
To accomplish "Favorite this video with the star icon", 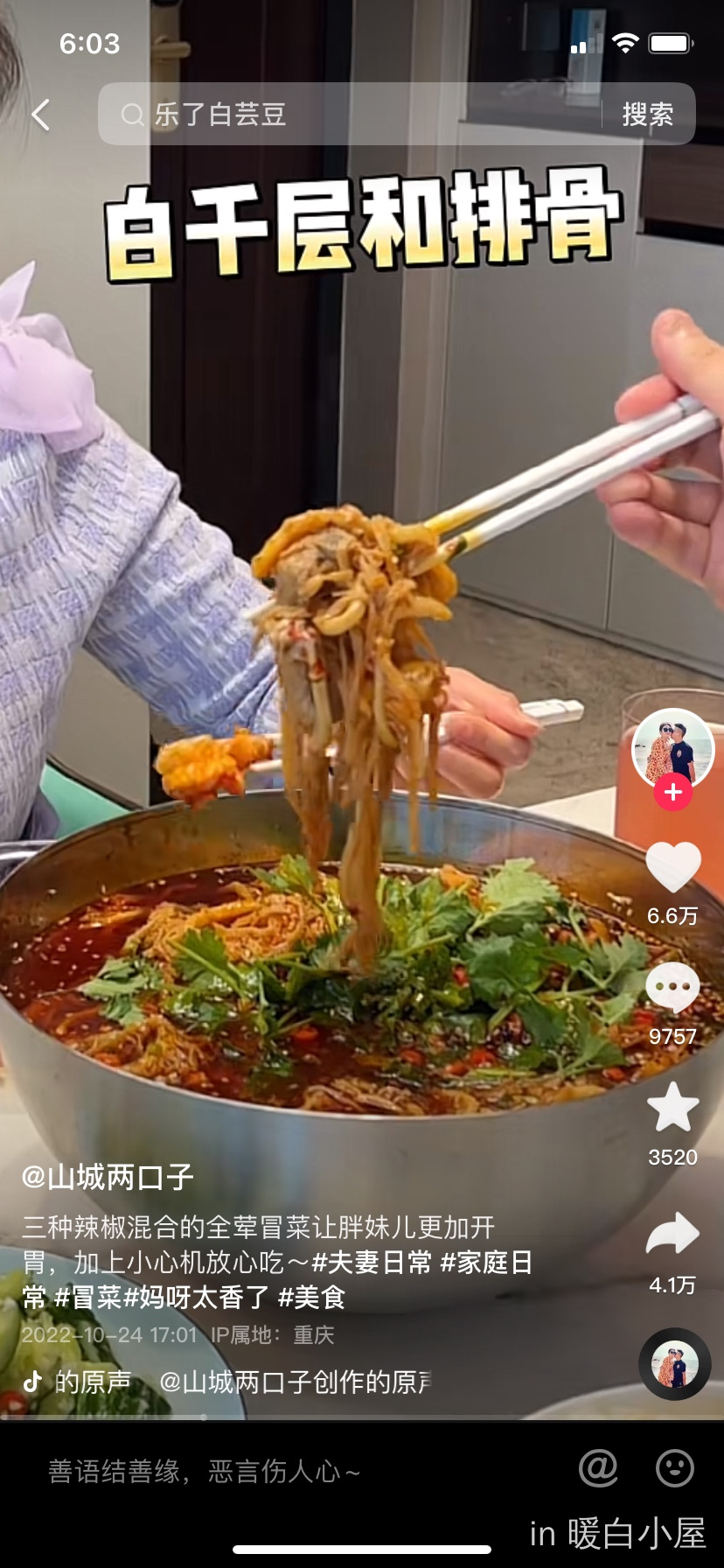I will point(672,1108).
